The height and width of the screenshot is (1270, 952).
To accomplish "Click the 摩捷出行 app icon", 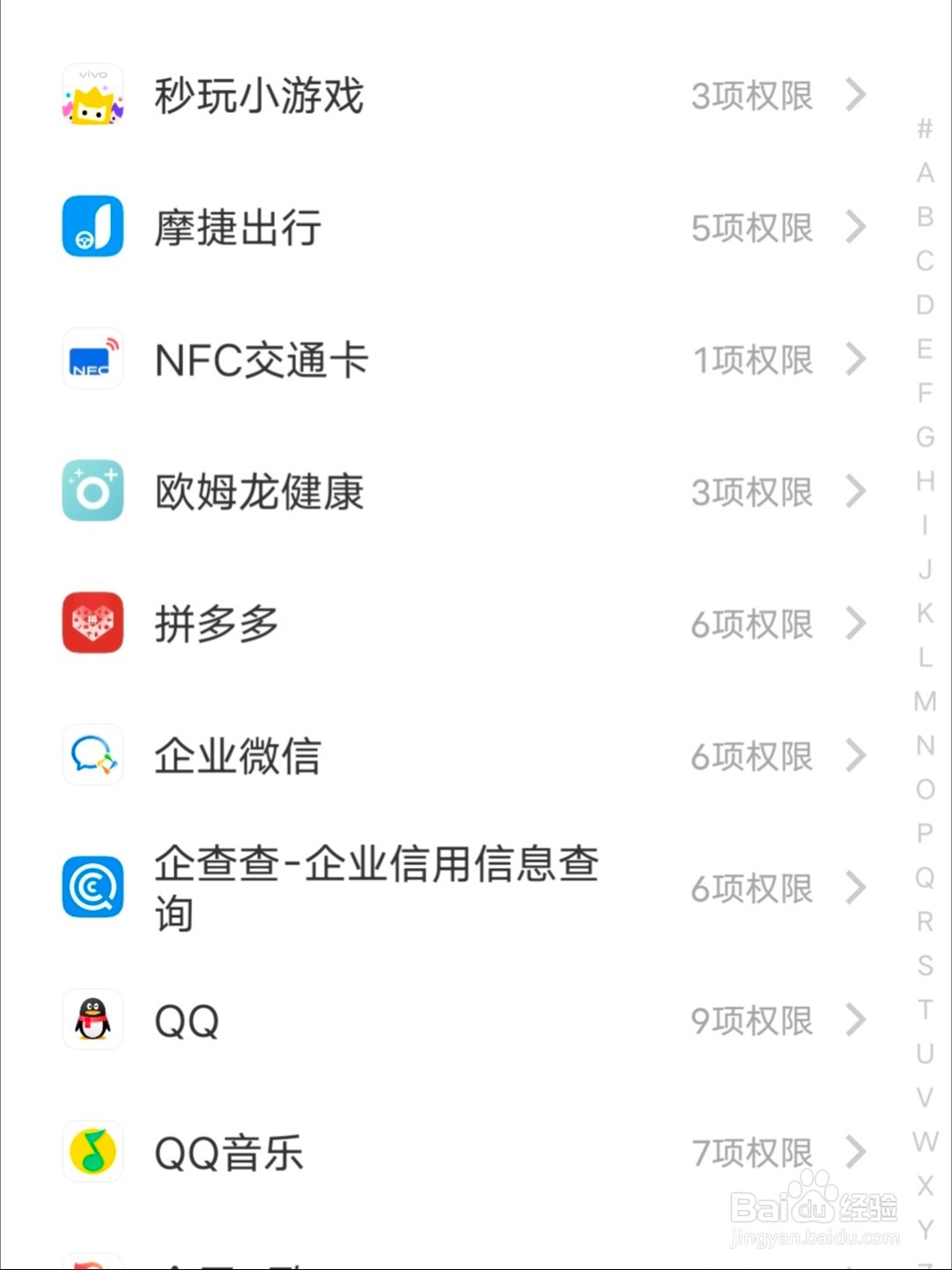I will click(92, 228).
